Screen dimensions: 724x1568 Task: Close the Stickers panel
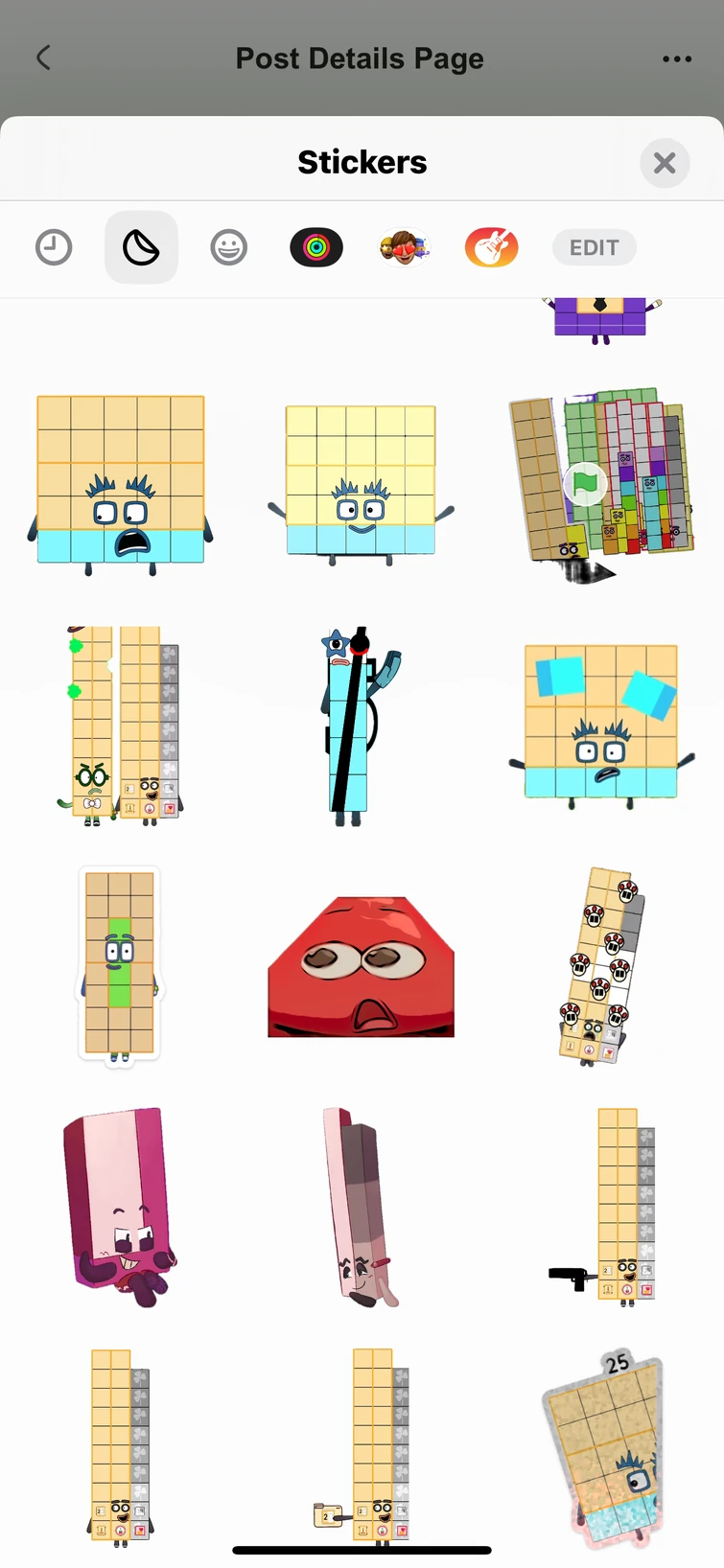point(665,163)
